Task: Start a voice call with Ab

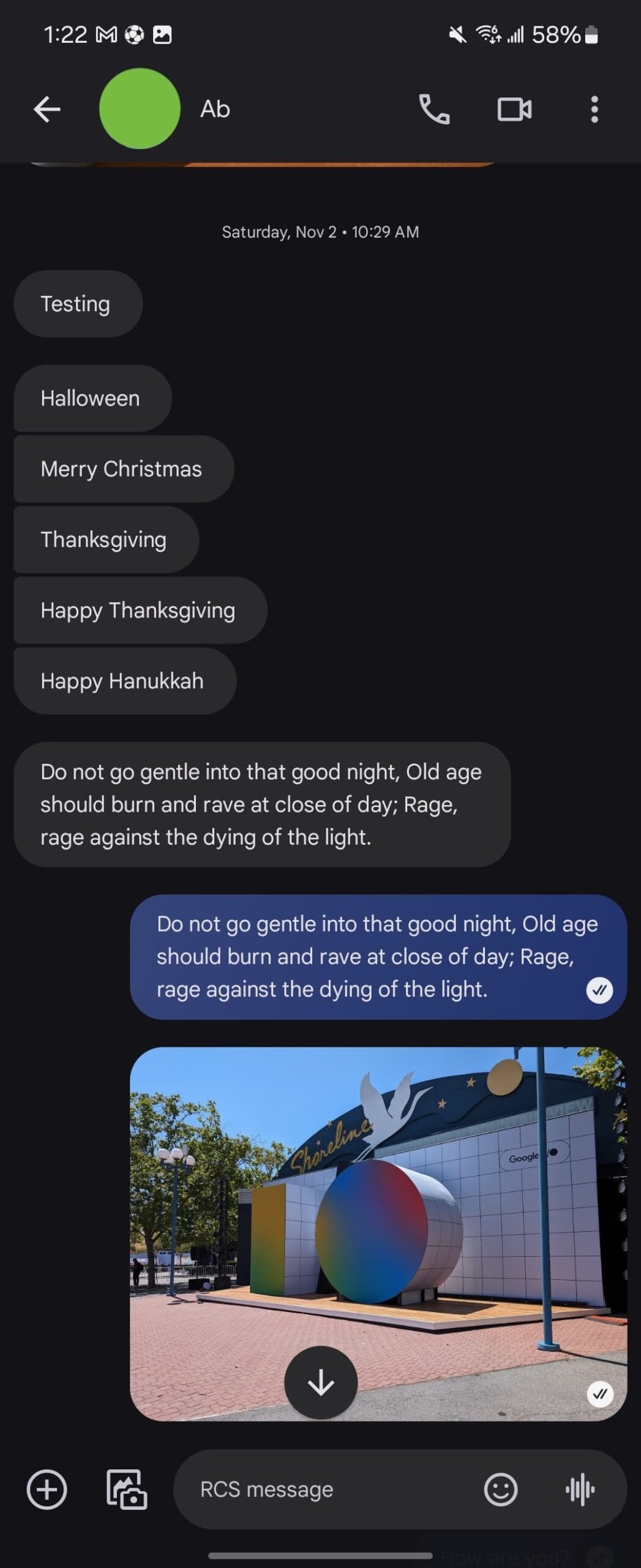Action: tap(434, 110)
